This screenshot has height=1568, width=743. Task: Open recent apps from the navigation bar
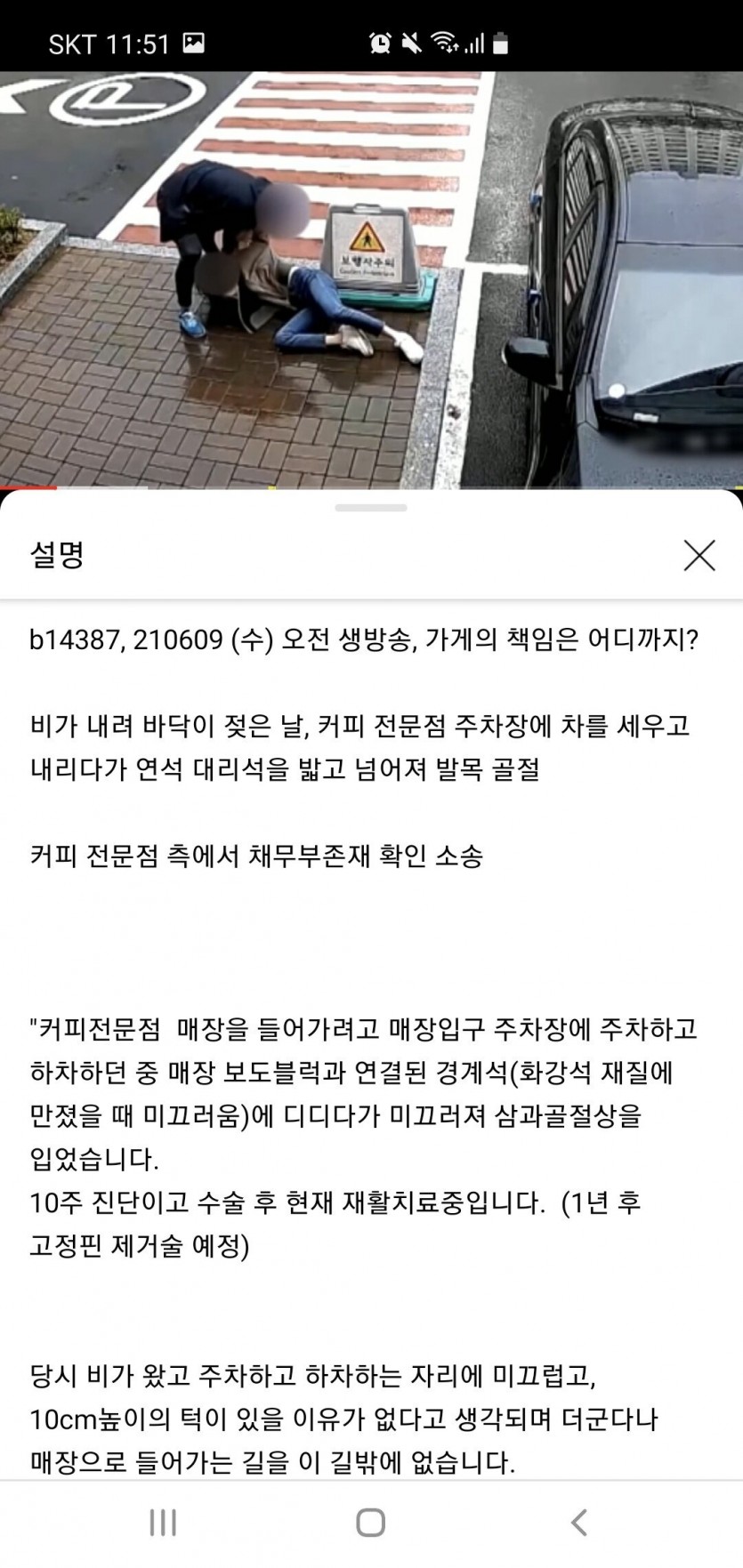click(163, 1522)
